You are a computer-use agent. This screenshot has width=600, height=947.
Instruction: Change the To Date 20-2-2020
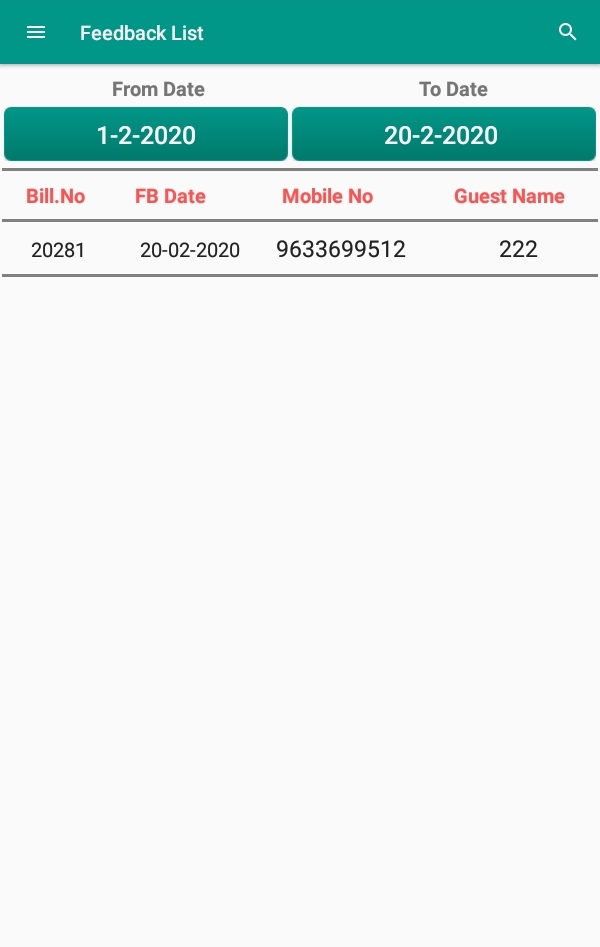443,135
